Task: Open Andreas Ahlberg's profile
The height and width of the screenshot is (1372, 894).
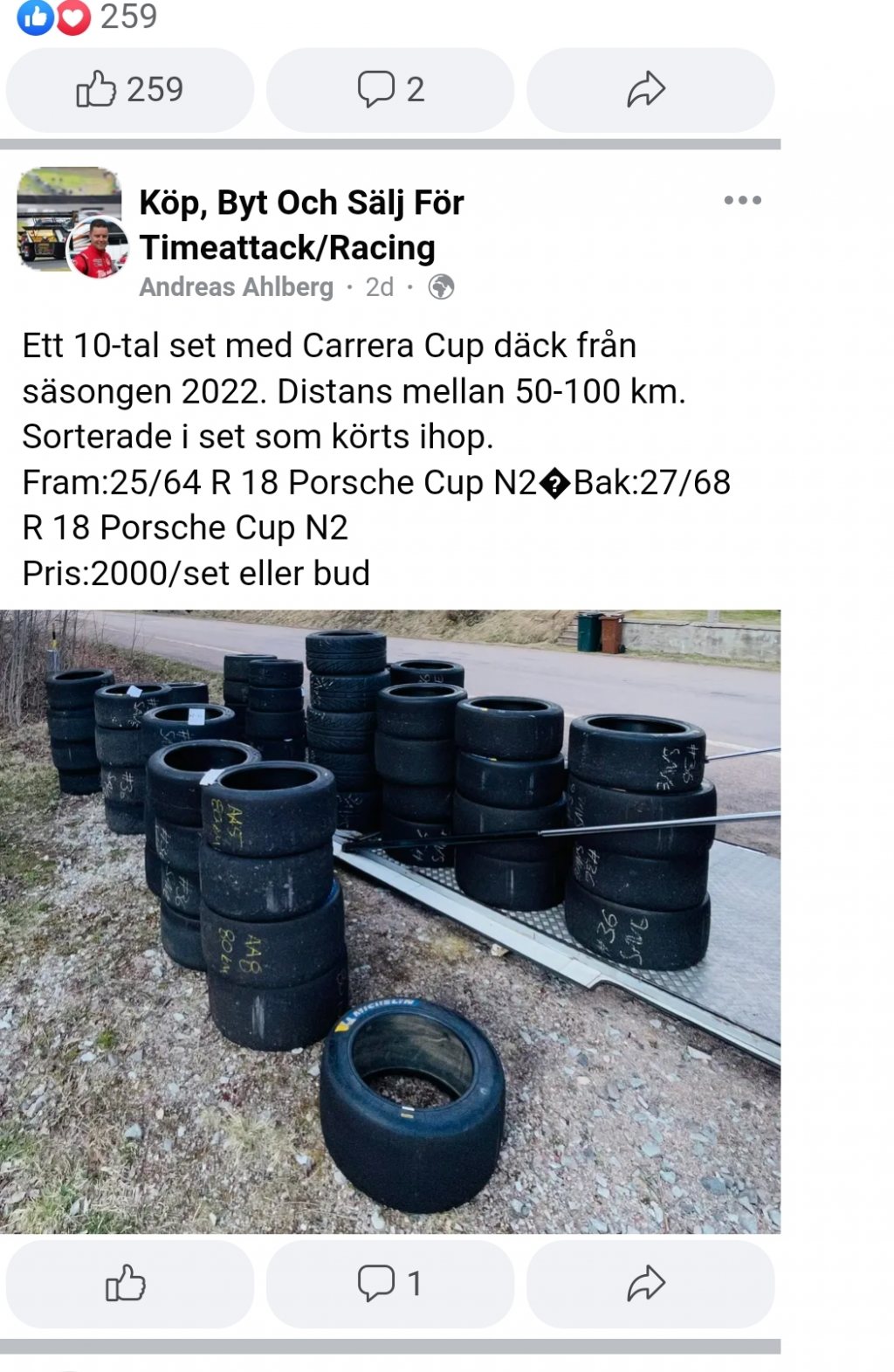Action: [x=236, y=287]
